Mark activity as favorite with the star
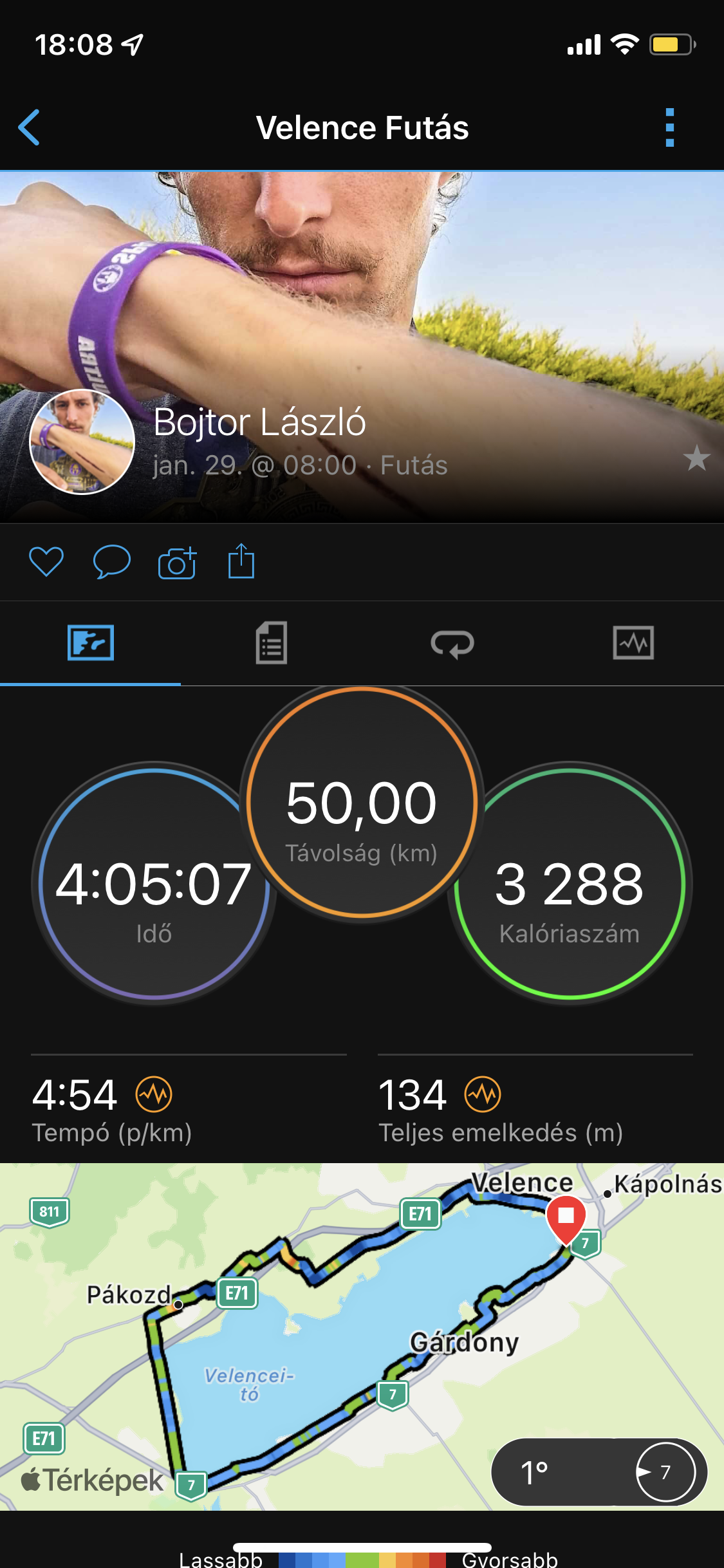The image size is (724, 1568). pos(696,458)
